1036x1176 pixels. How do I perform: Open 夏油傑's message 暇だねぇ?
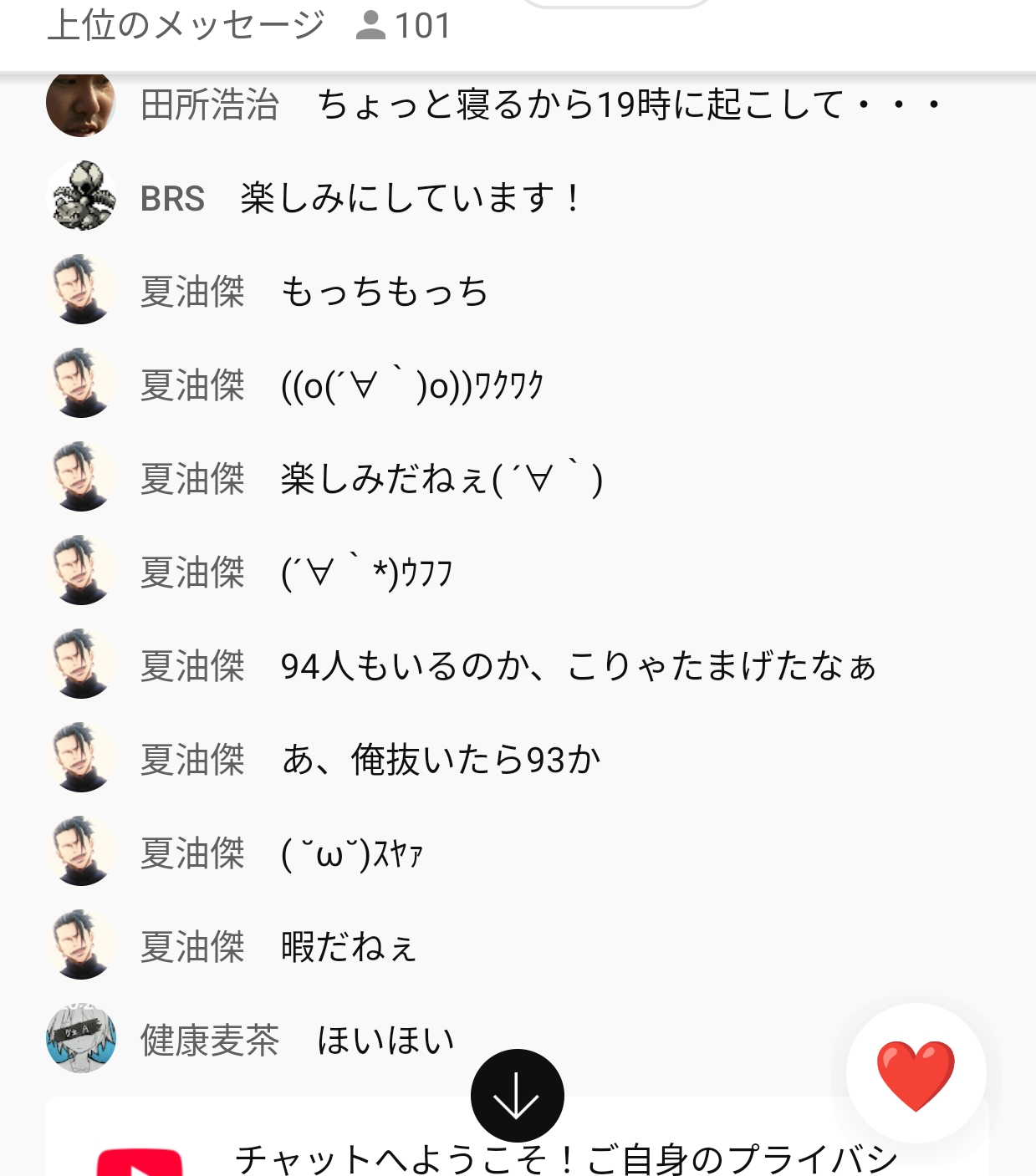[x=348, y=948]
